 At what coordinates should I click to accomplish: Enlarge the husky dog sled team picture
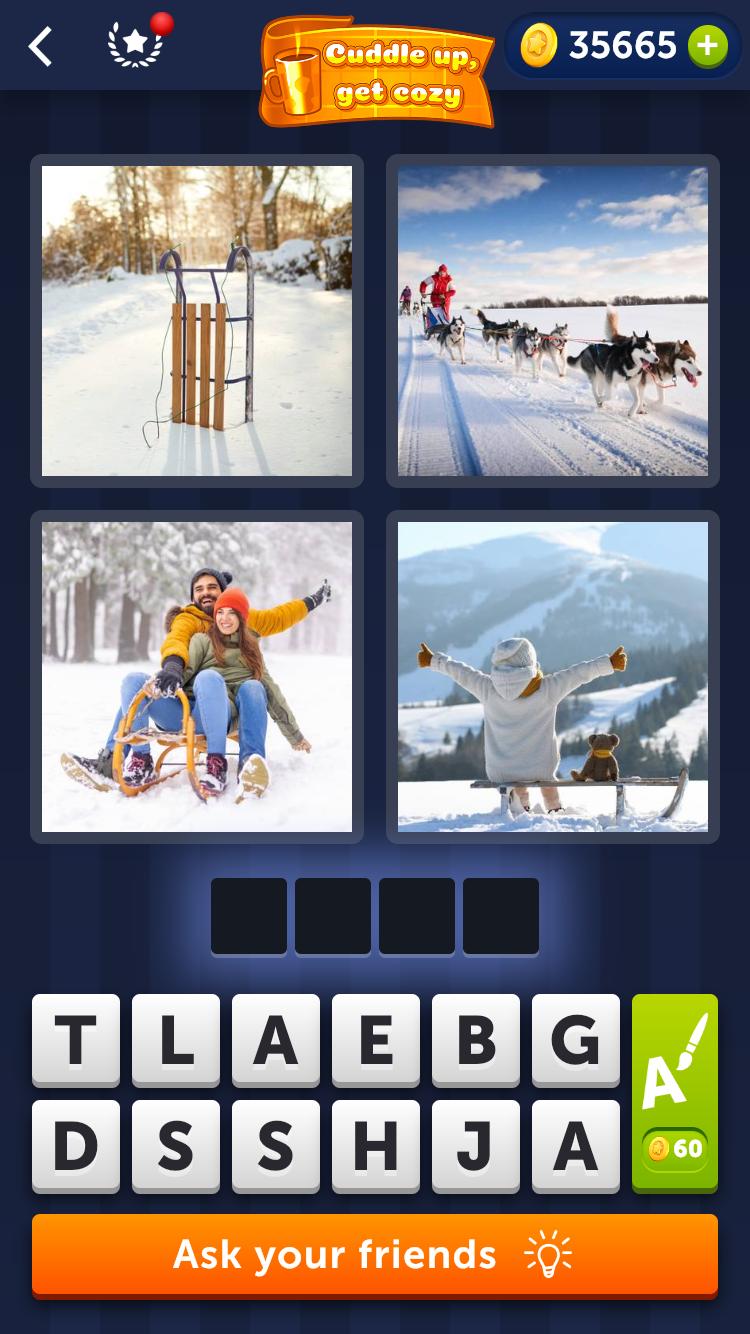click(x=553, y=321)
